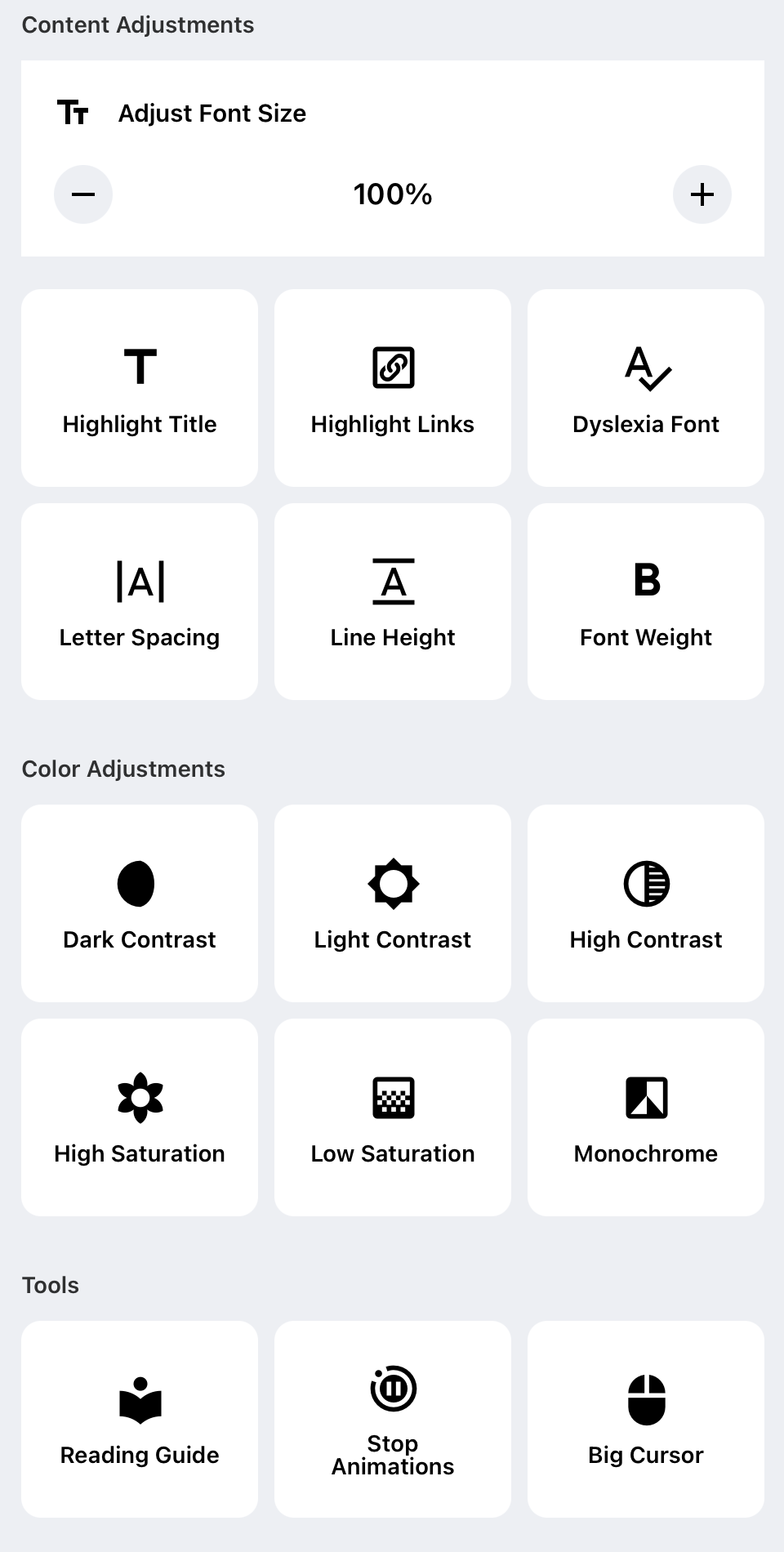Decrease font size with the minus button
784x1552 pixels.
coord(83,194)
